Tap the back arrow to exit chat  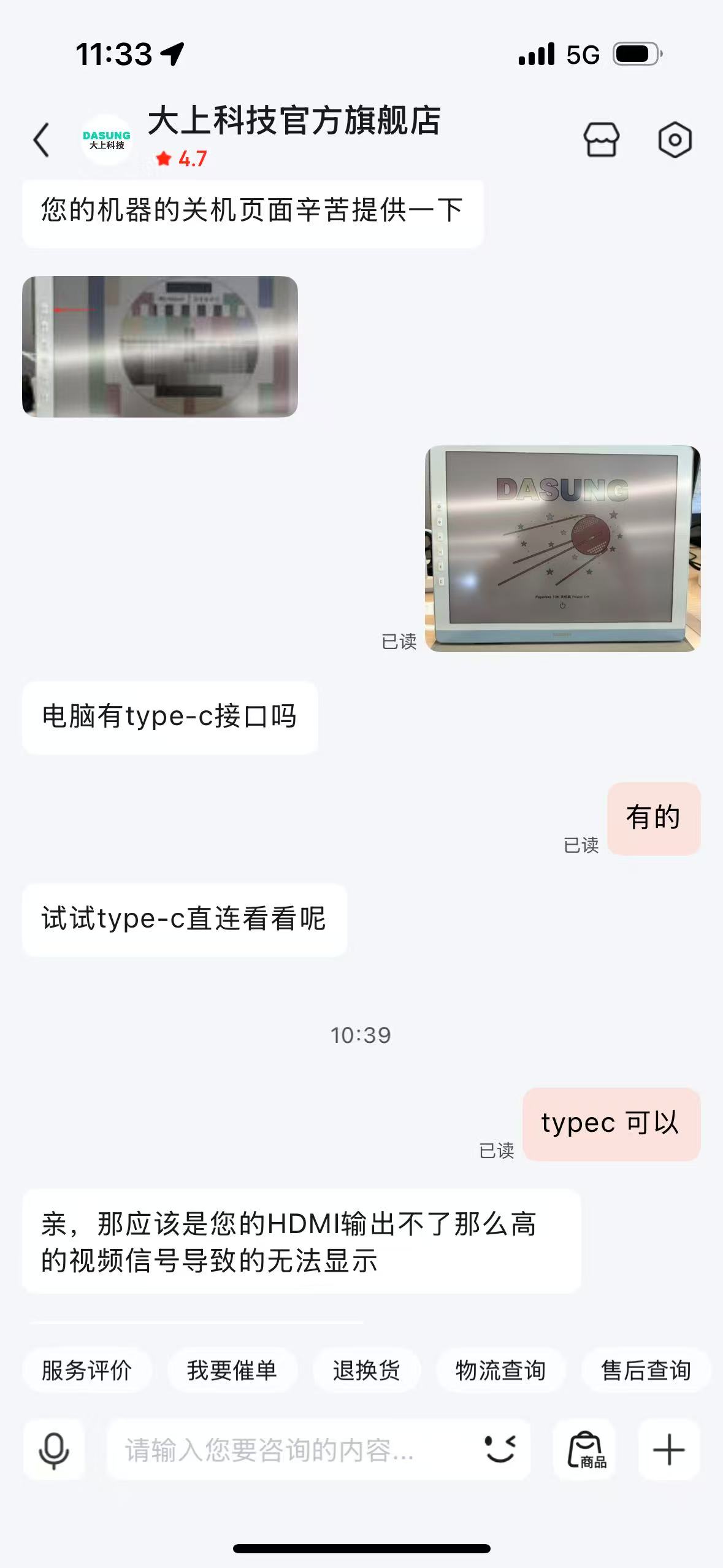pos(40,140)
